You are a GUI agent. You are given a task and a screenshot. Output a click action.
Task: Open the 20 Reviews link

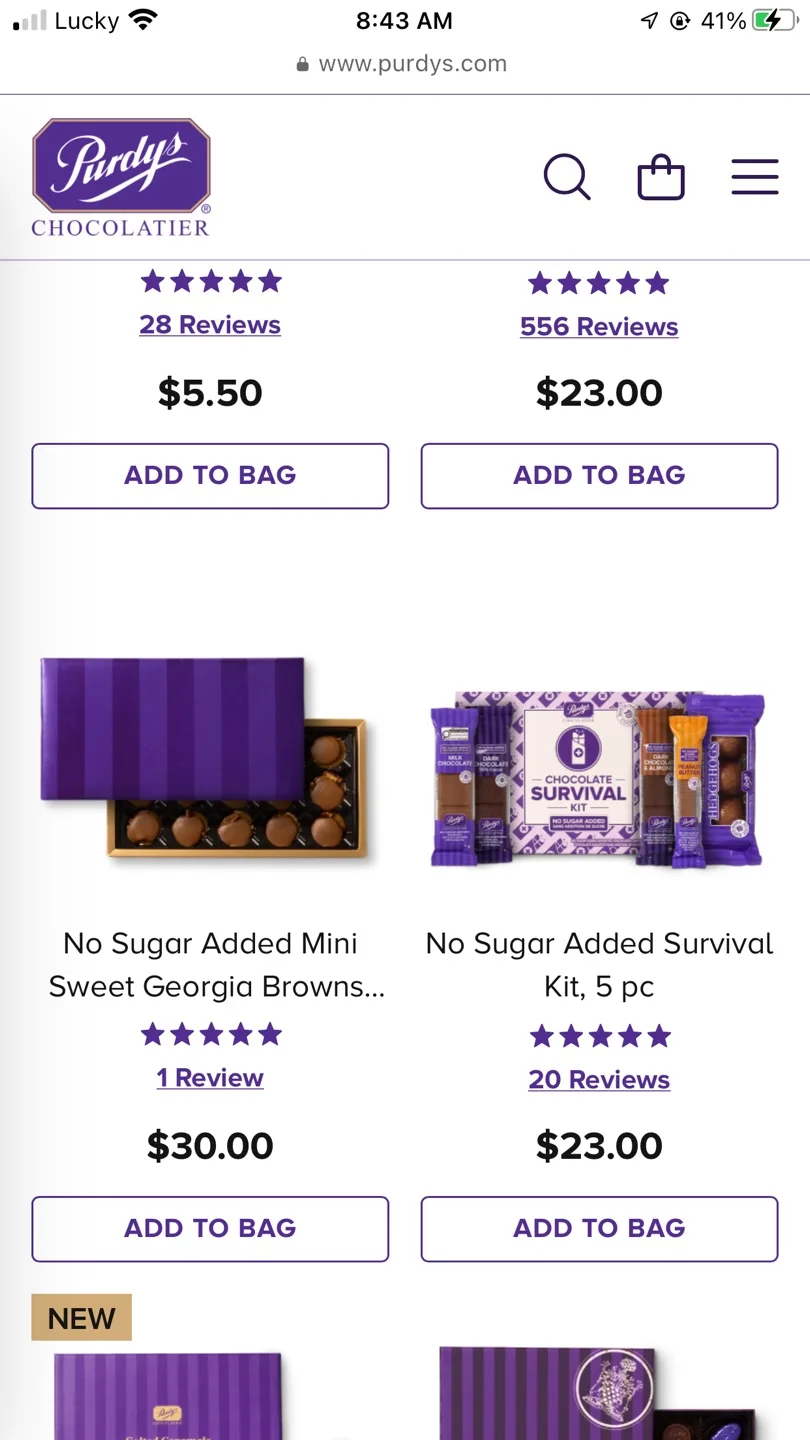click(598, 1079)
